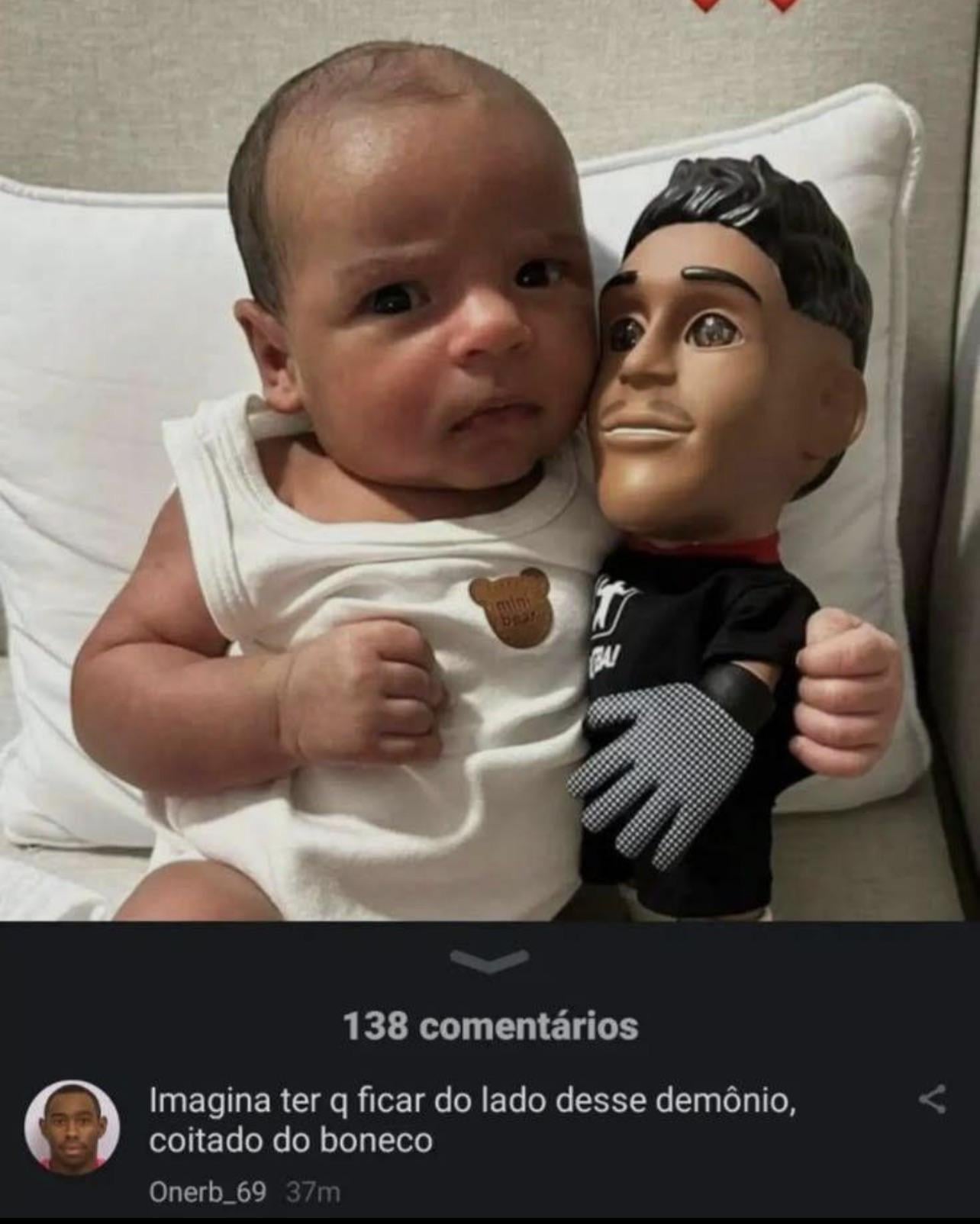Open the Onerb_69 username profile

tap(208, 1192)
